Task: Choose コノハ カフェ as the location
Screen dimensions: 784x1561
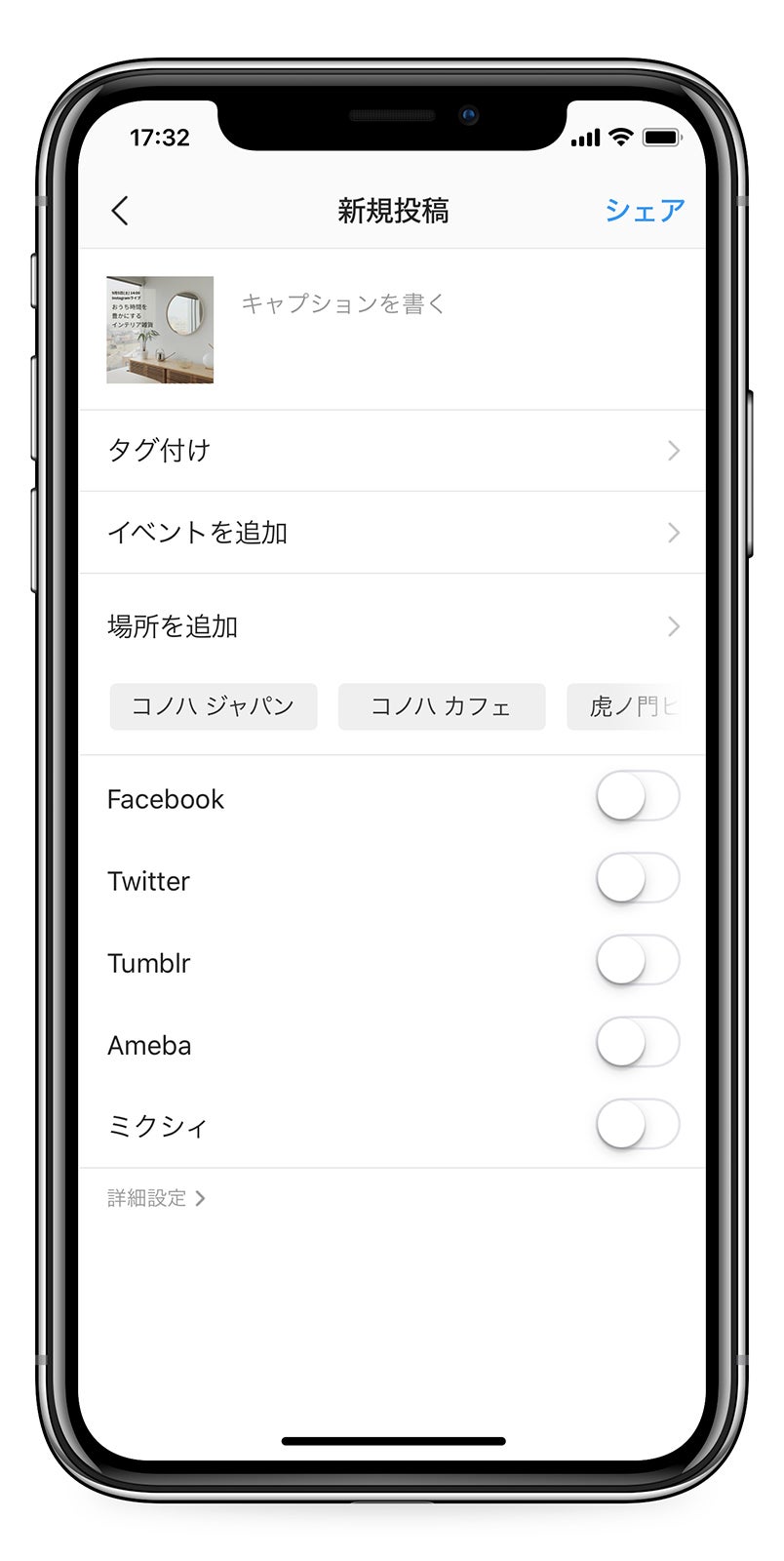Action: point(441,707)
